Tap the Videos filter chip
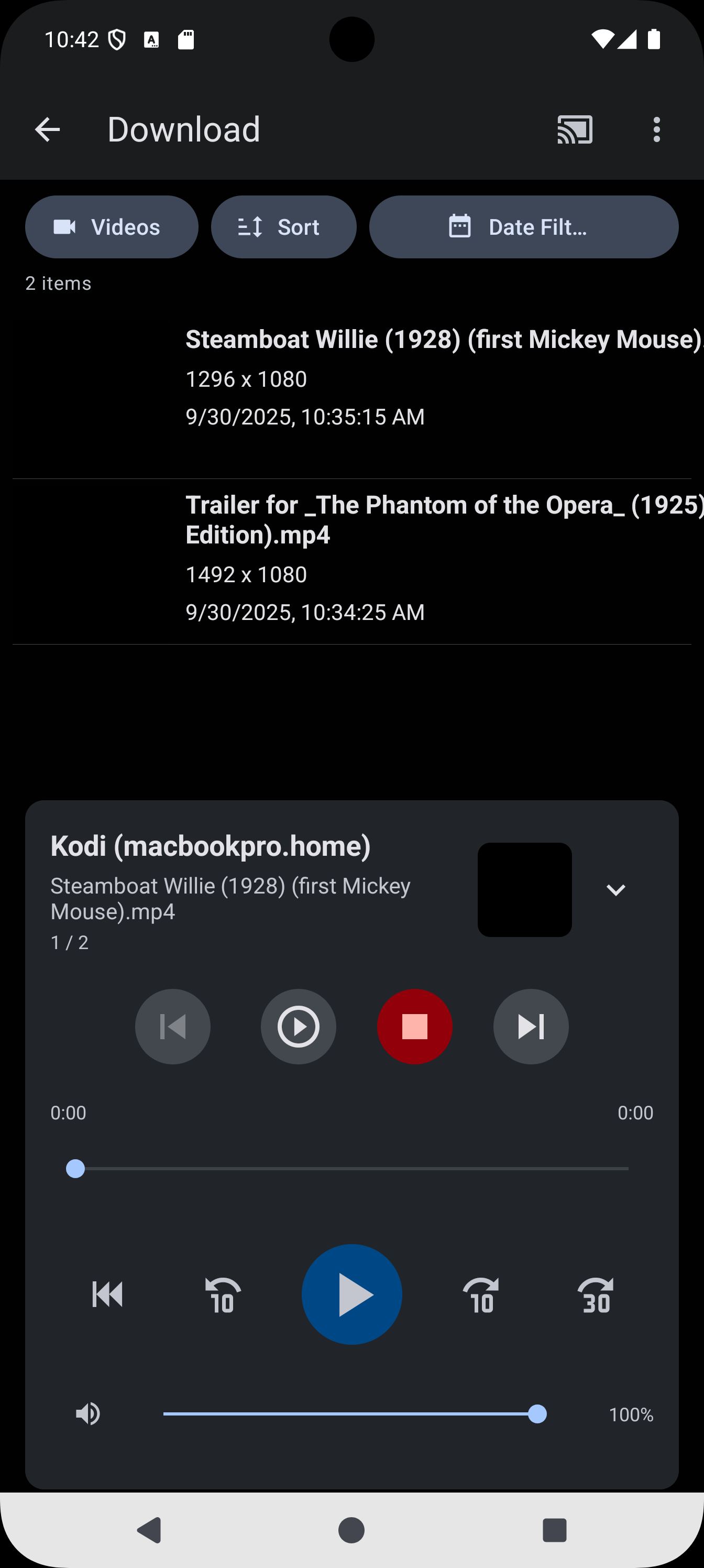 click(112, 227)
